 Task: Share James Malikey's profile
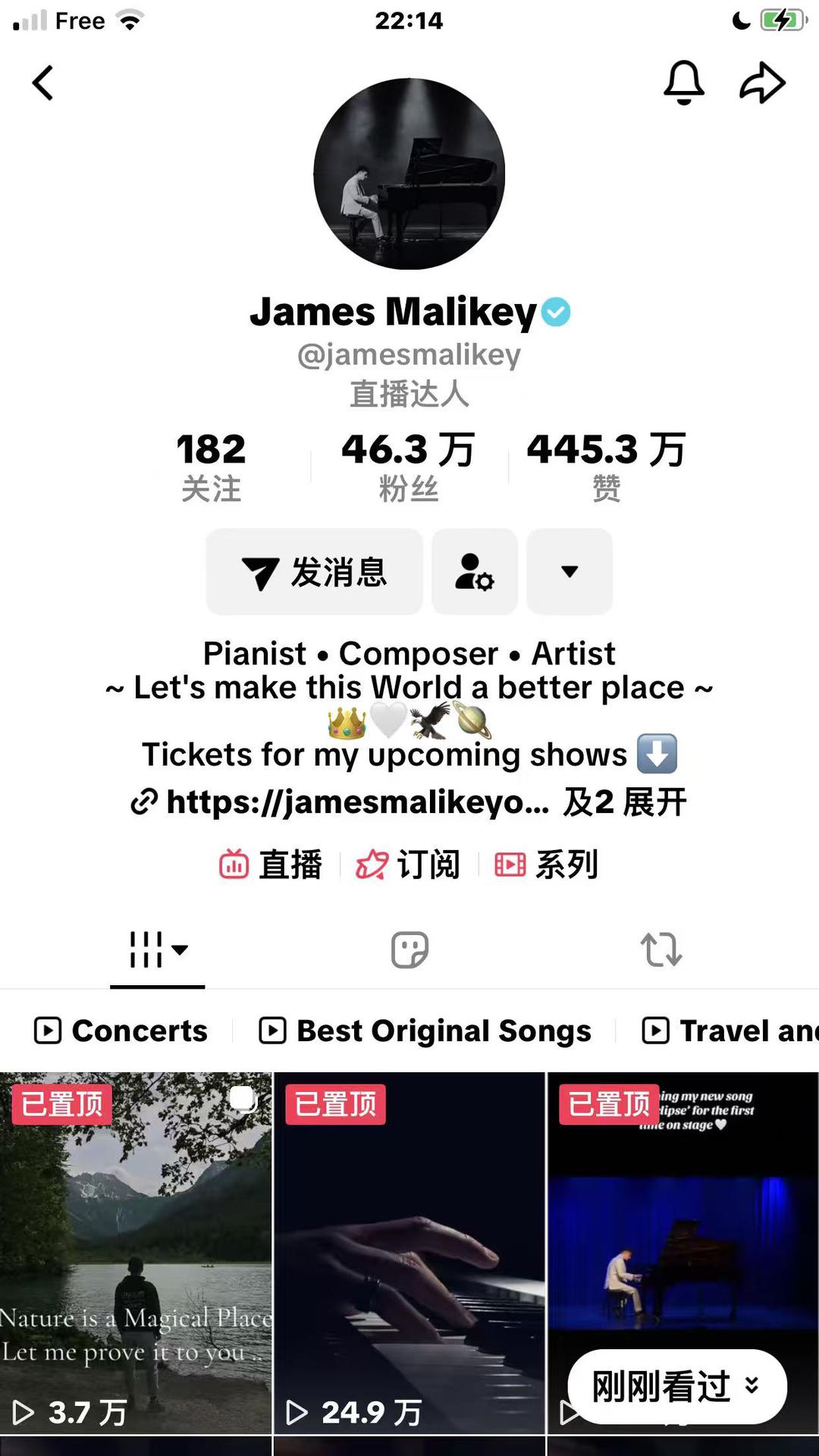pos(762,83)
